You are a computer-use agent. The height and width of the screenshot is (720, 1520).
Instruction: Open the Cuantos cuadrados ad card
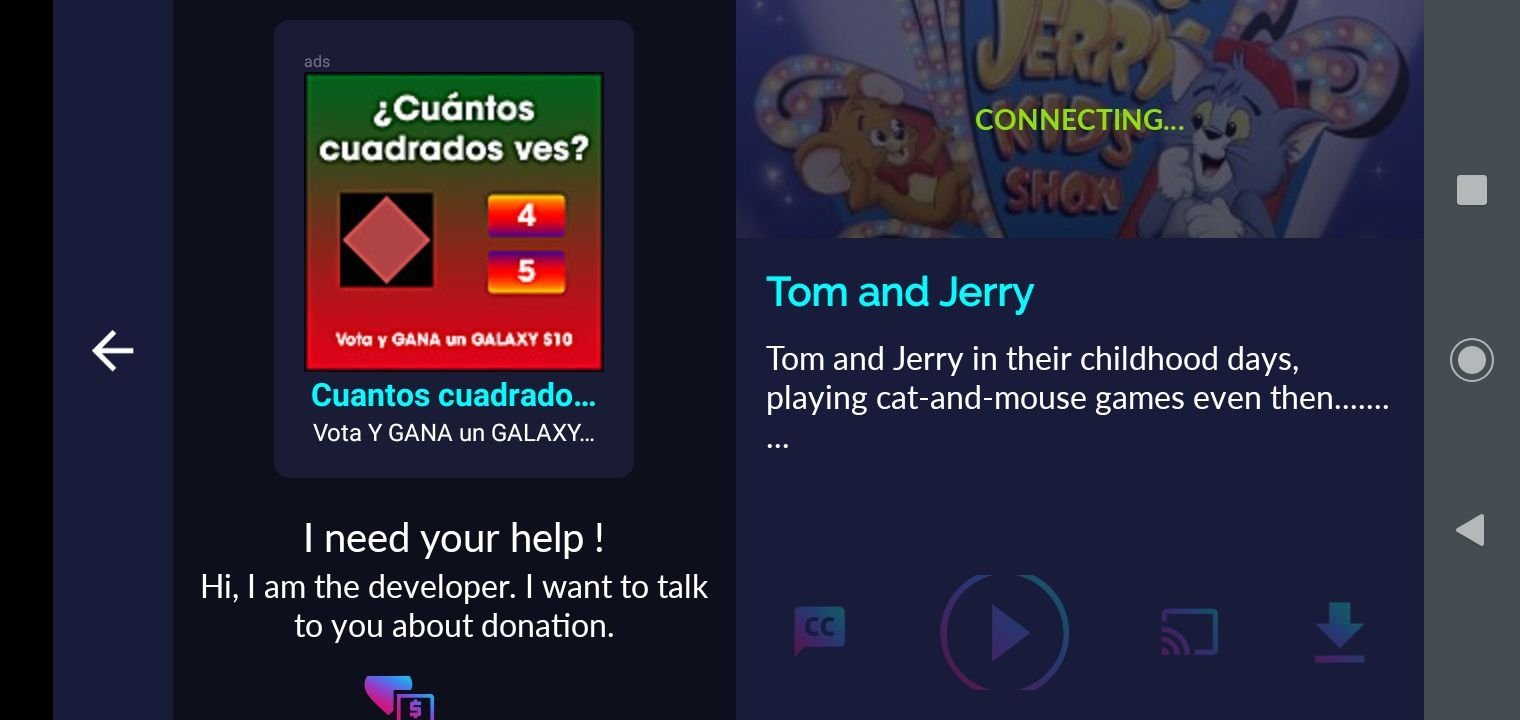pyautogui.click(x=453, y=250)
